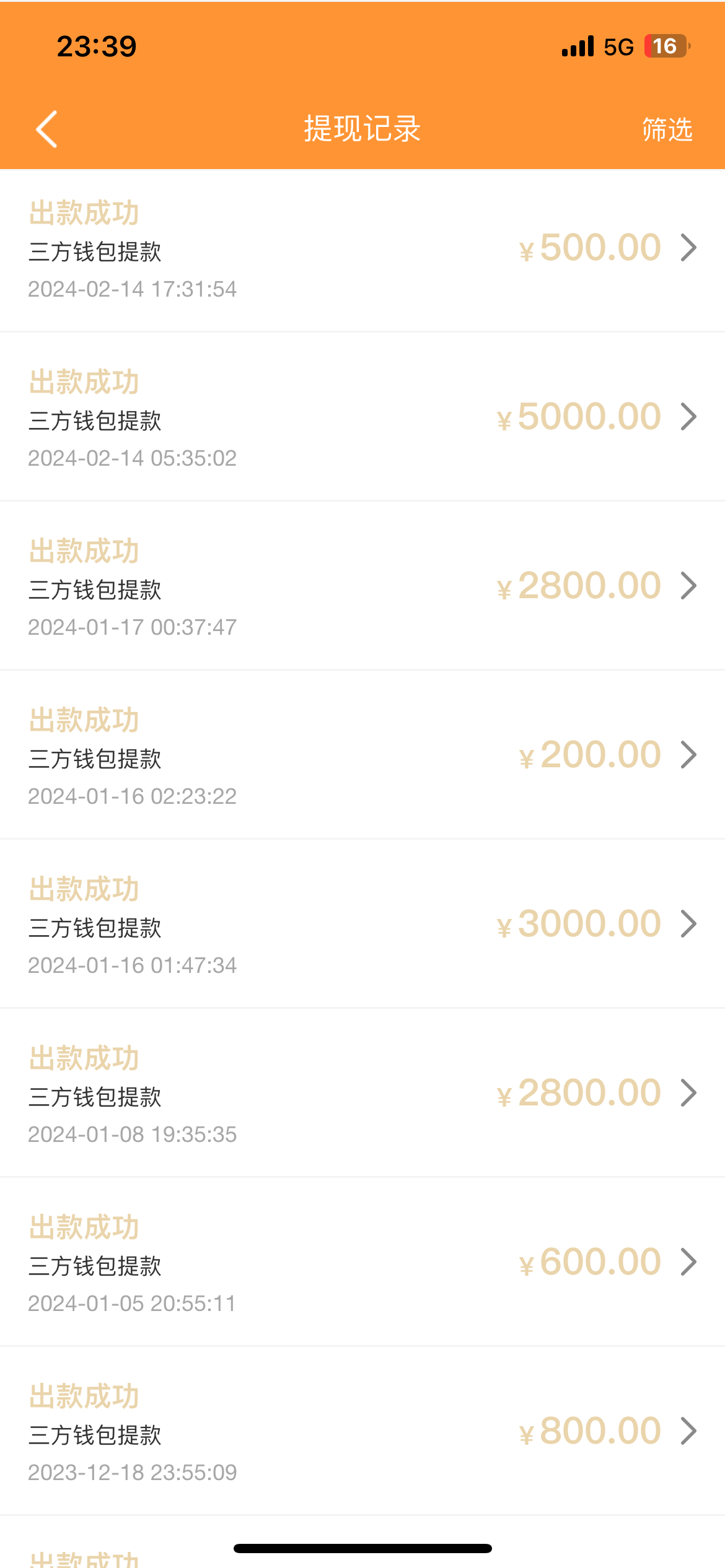Select the ¥200.00 withdrawal entry
This screenshot has width=725, height=1568.
(362, 756)
